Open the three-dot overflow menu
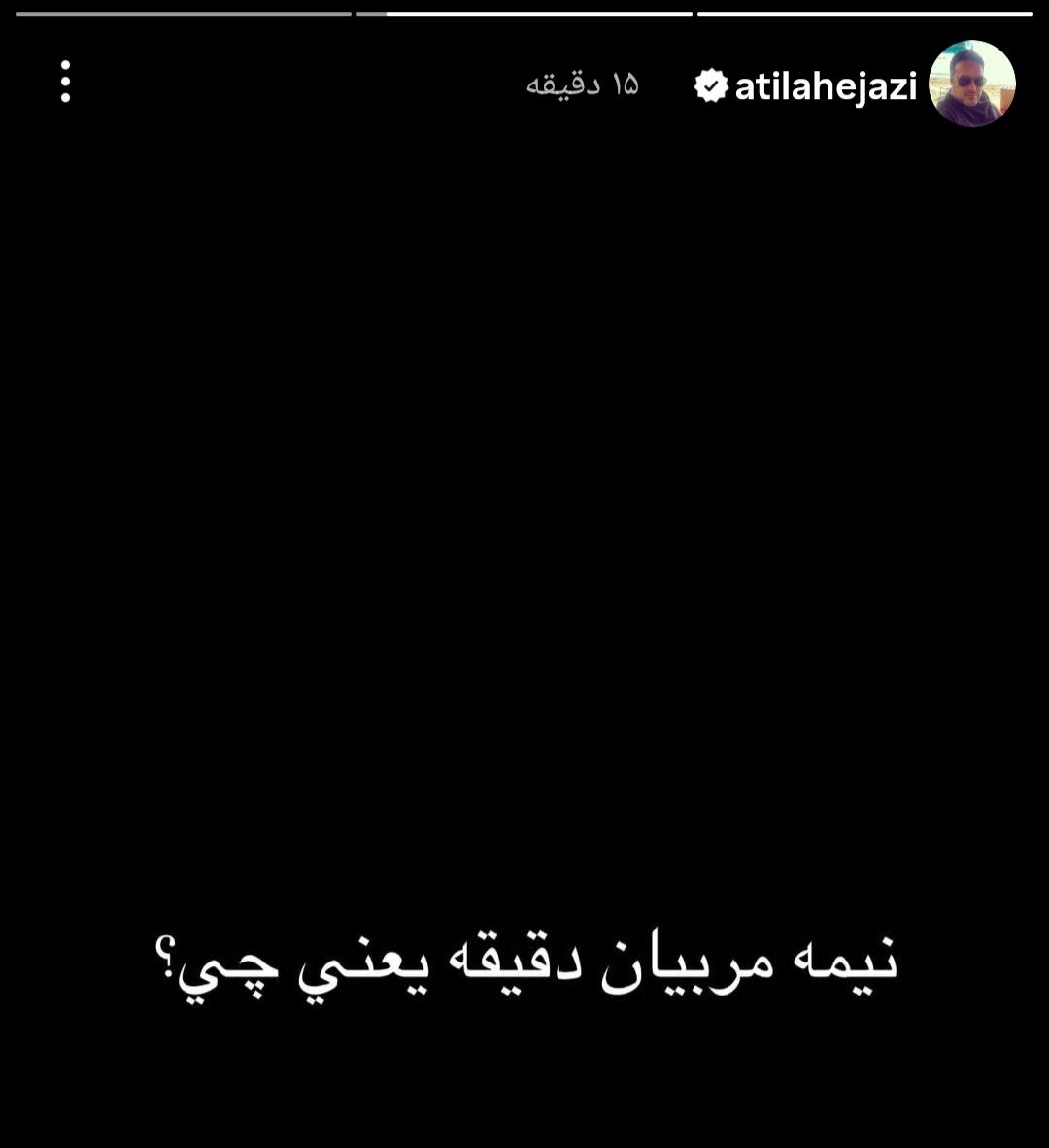The height and width of the screenshot is (1148, 1049). [x=65, y=82]
